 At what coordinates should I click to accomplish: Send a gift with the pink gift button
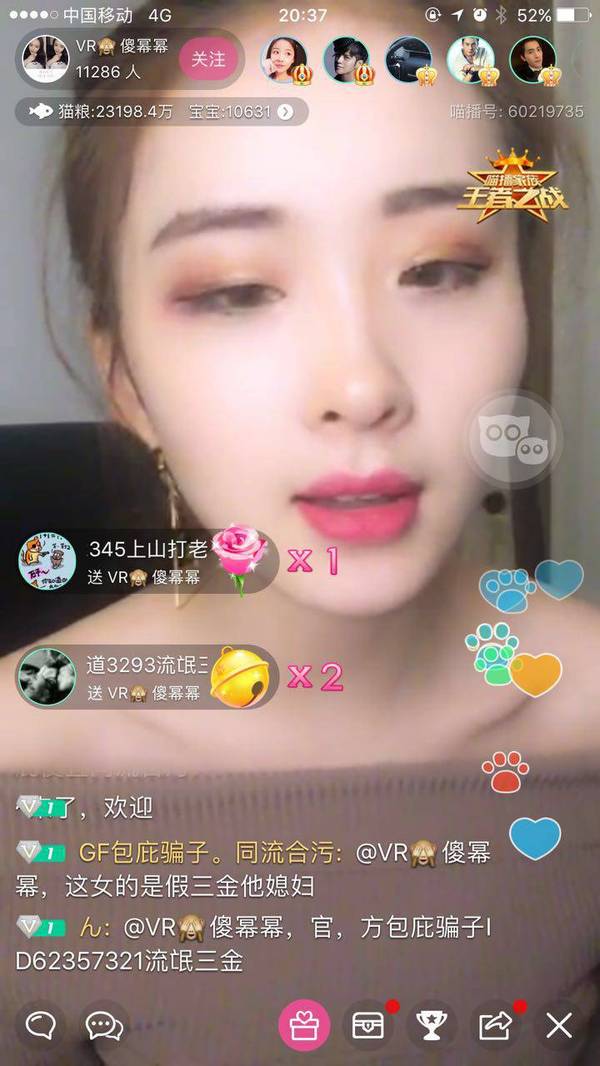(x=304, y=1025)
